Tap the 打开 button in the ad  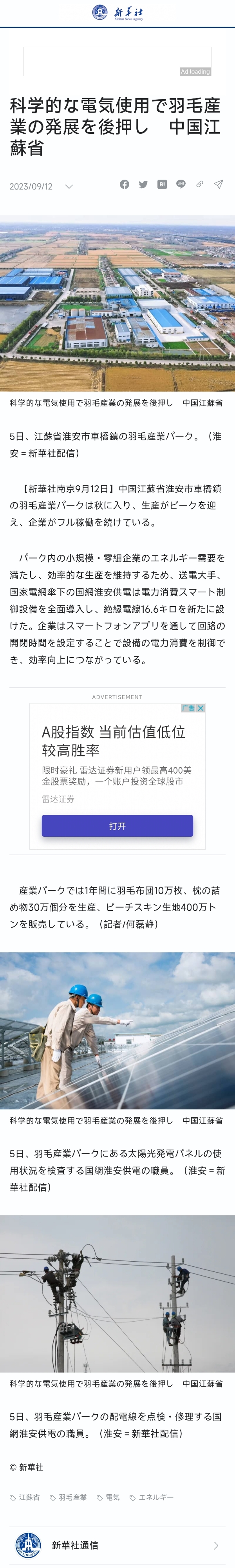pyautogui.click(x=117, y=826)
